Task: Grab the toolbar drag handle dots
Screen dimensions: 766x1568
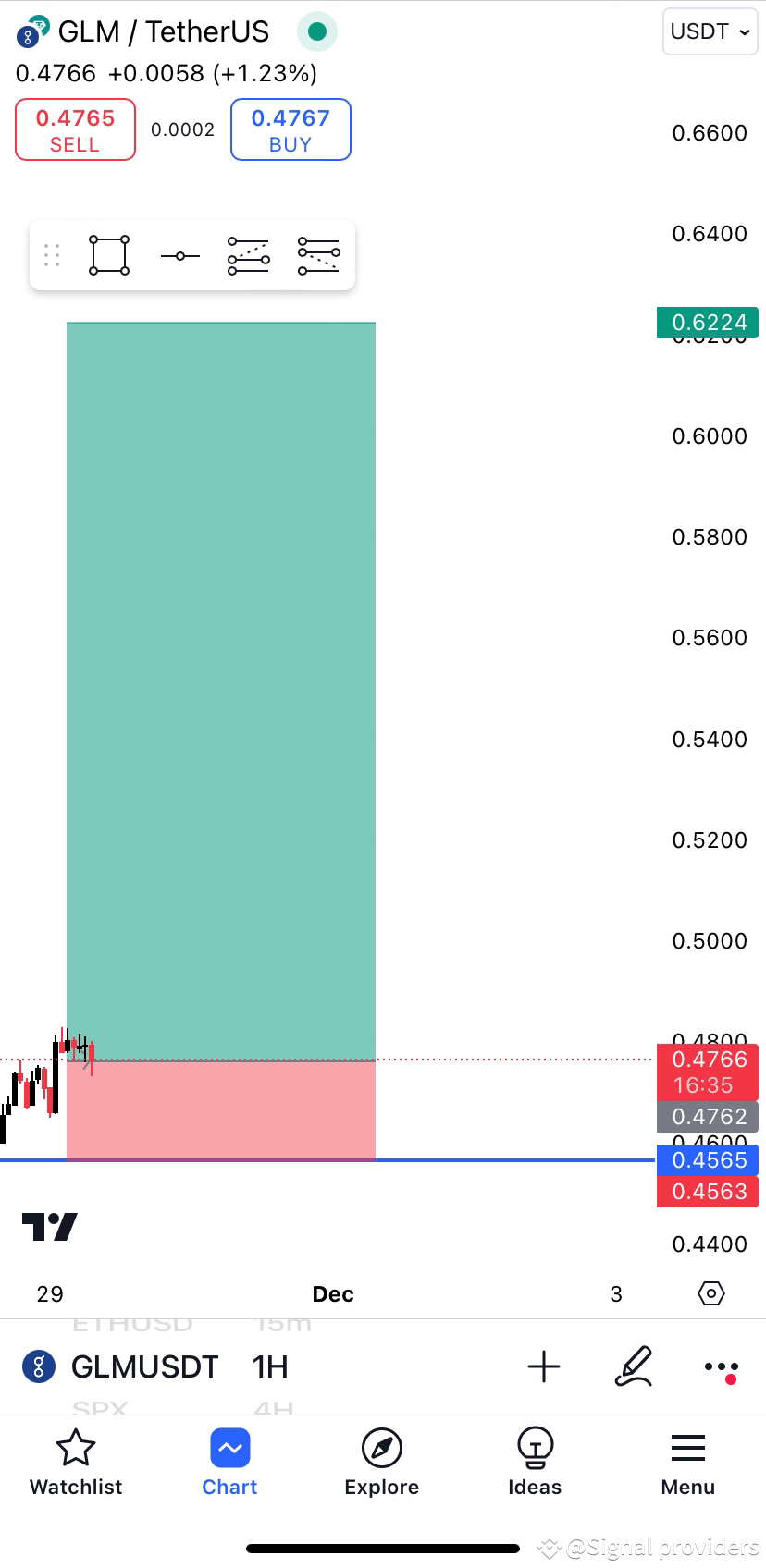Action: point(52,255)
